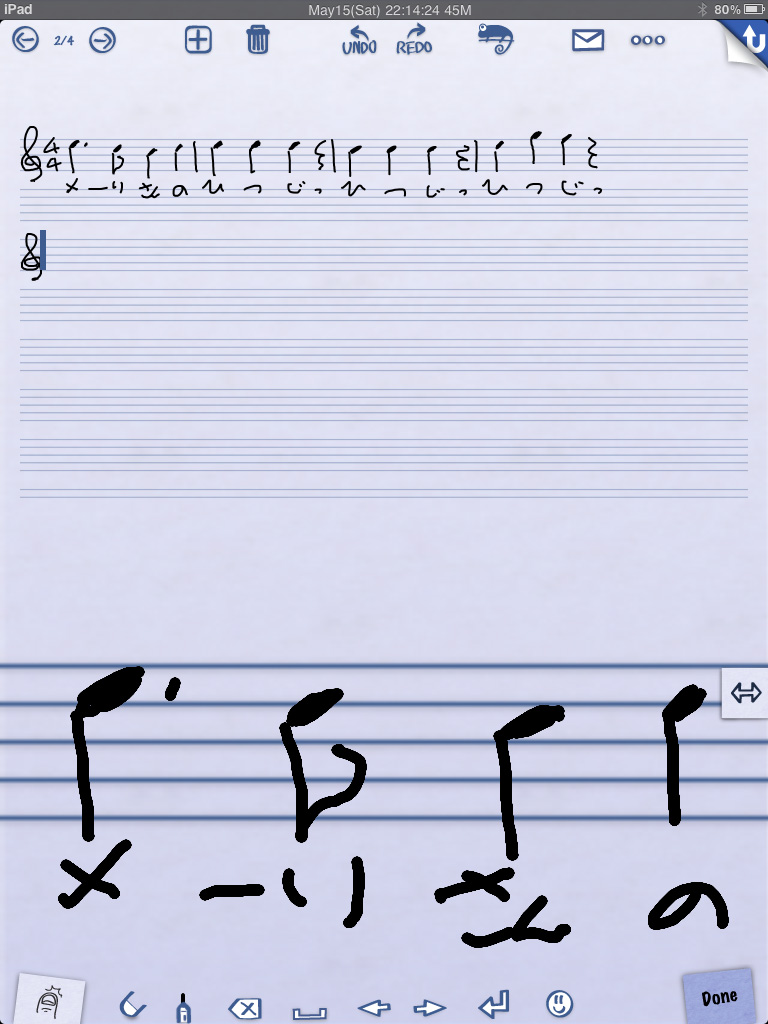Finish writing with the Done button

point(717,996)
